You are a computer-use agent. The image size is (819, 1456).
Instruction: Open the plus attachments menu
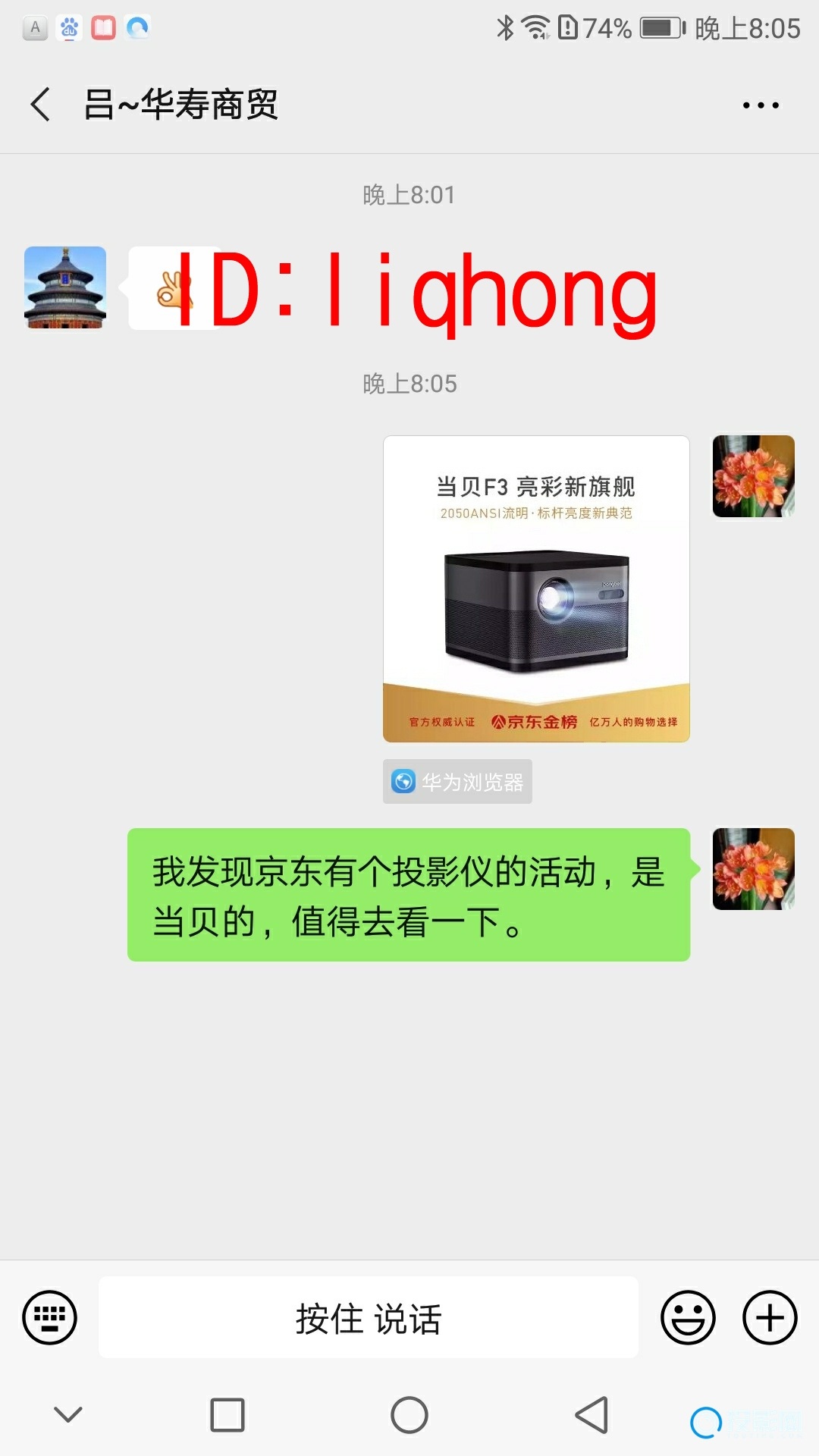pos(769,1317)
